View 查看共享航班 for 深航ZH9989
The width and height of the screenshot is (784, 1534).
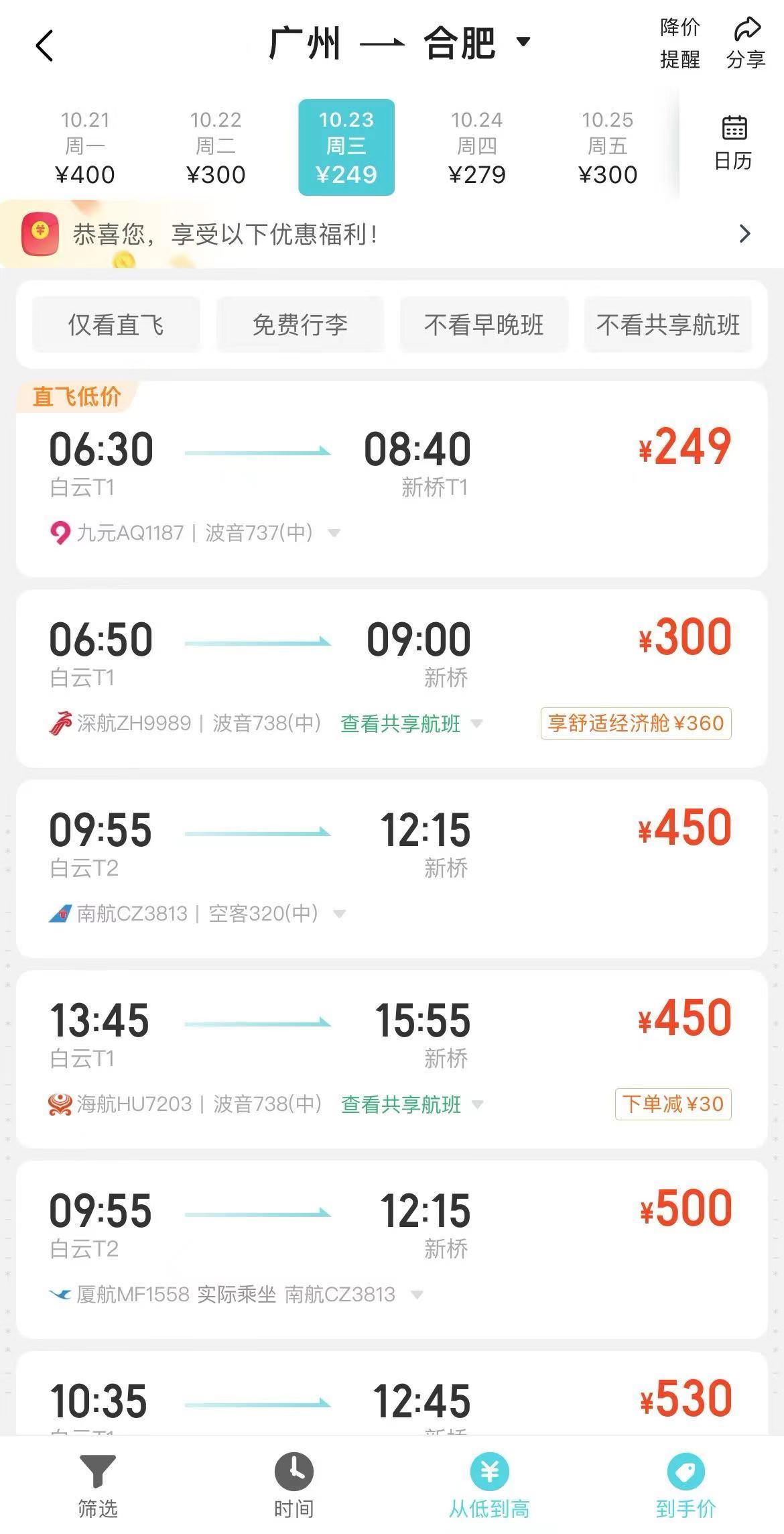pyautogui.click(x=401, y=723)
